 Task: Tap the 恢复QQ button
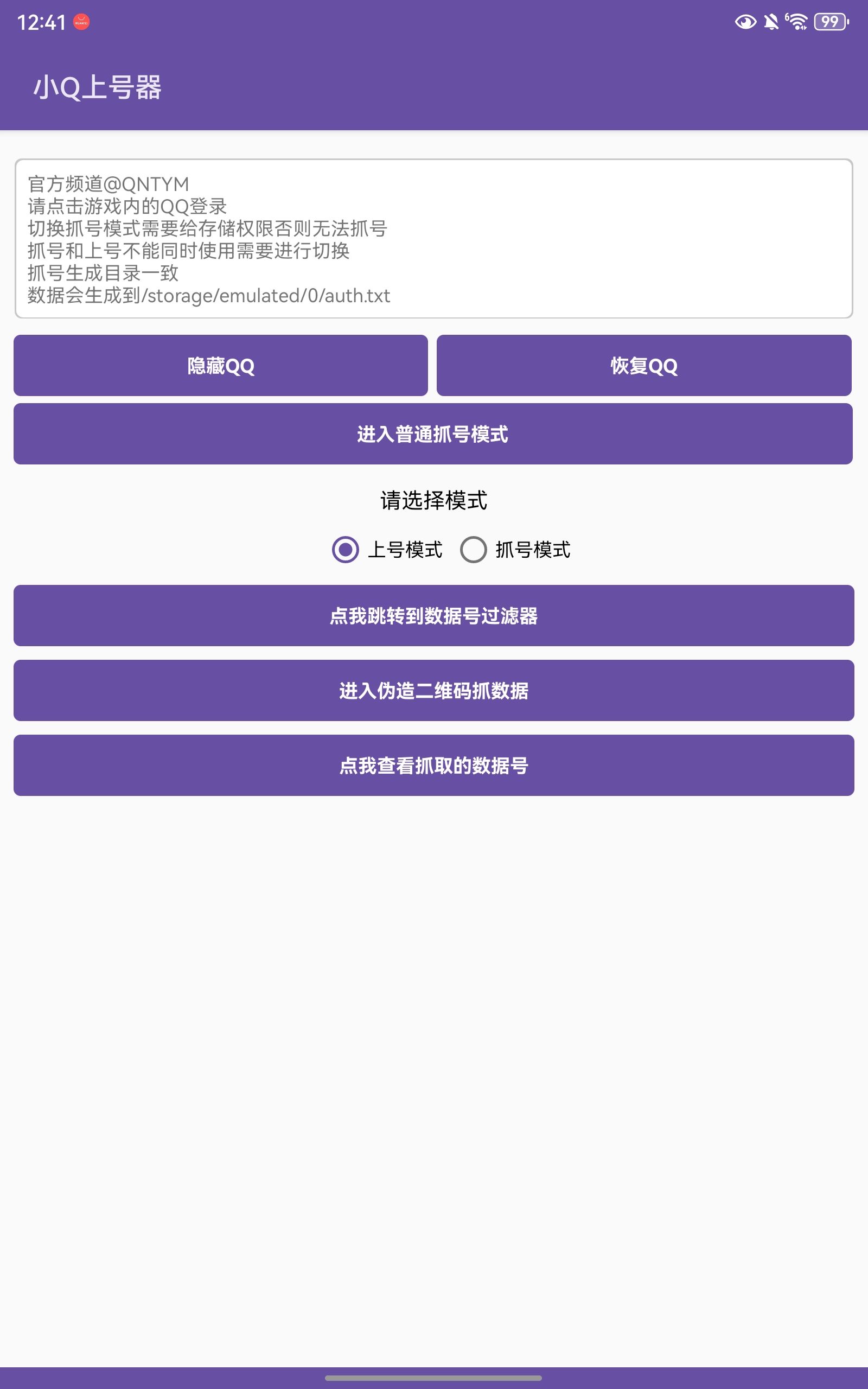click(x=643, y=366)
